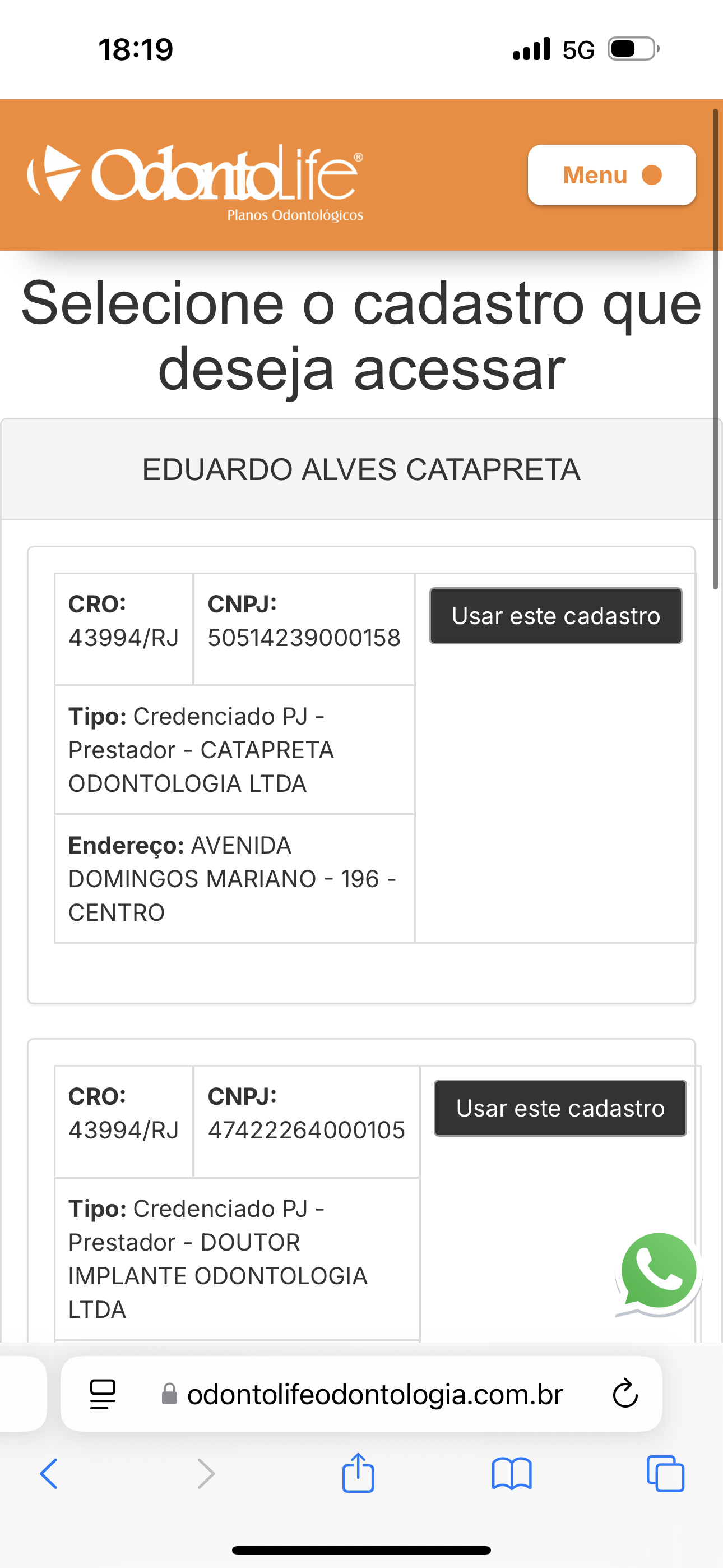Reload the page
723x1568 pixels.
624,1395
